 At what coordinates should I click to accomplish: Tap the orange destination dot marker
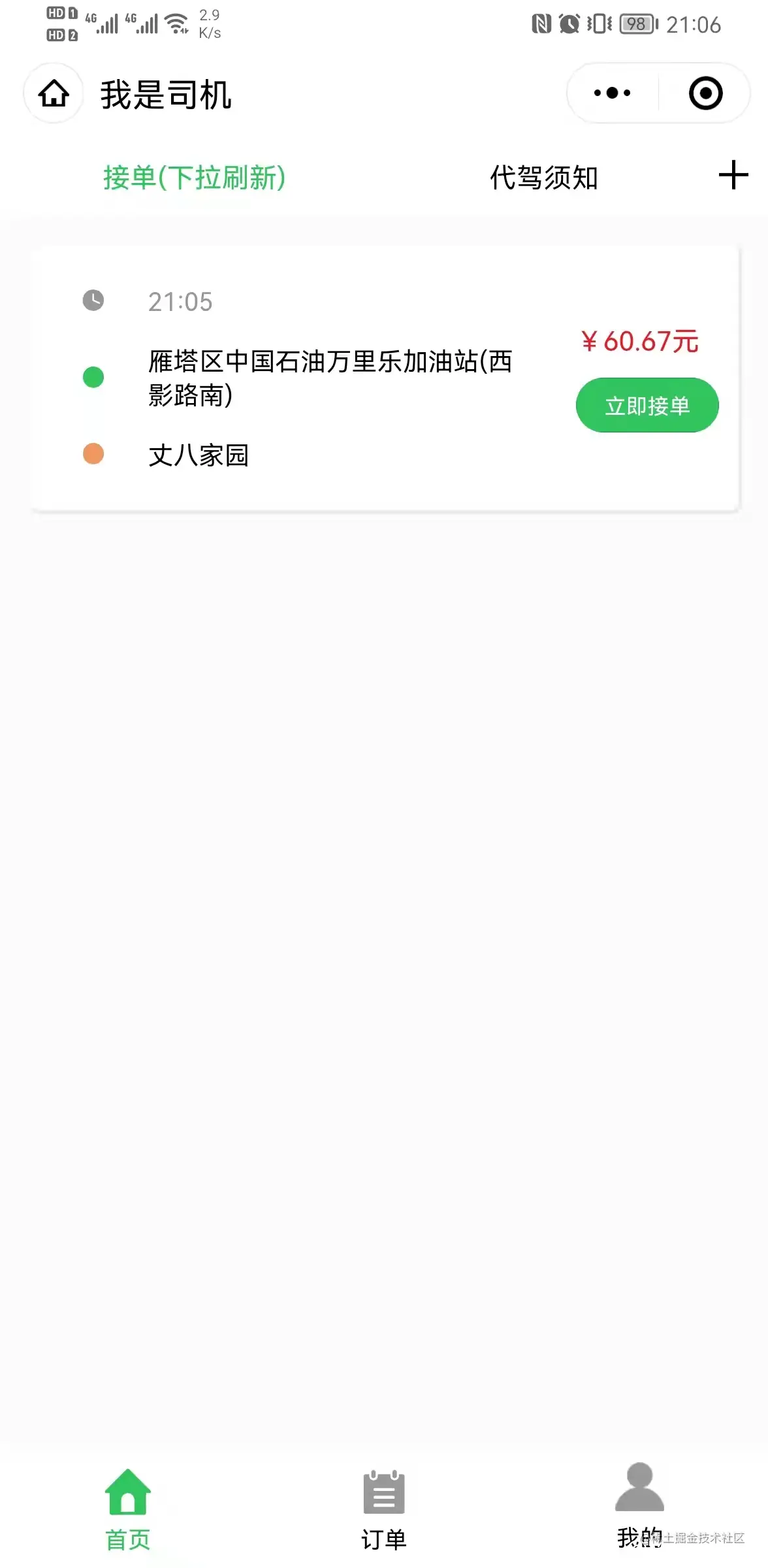click(93, 452)
